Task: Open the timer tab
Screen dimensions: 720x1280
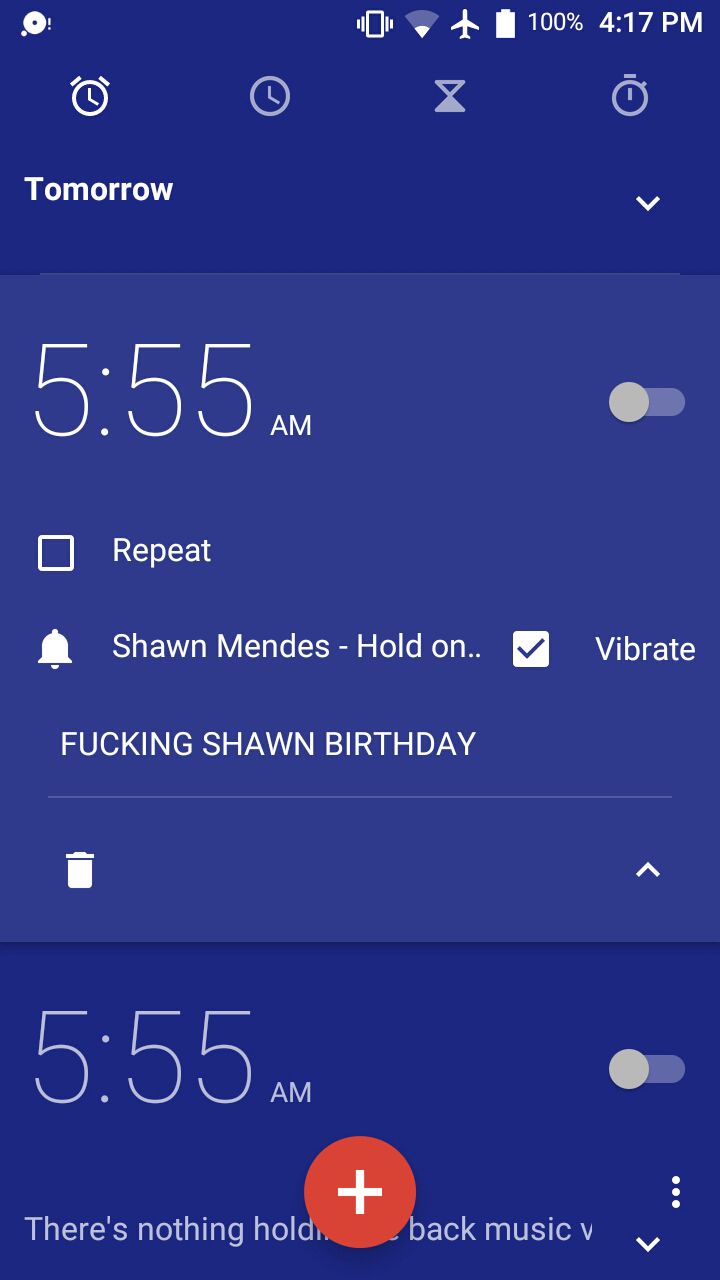Action: click(450, 97)
